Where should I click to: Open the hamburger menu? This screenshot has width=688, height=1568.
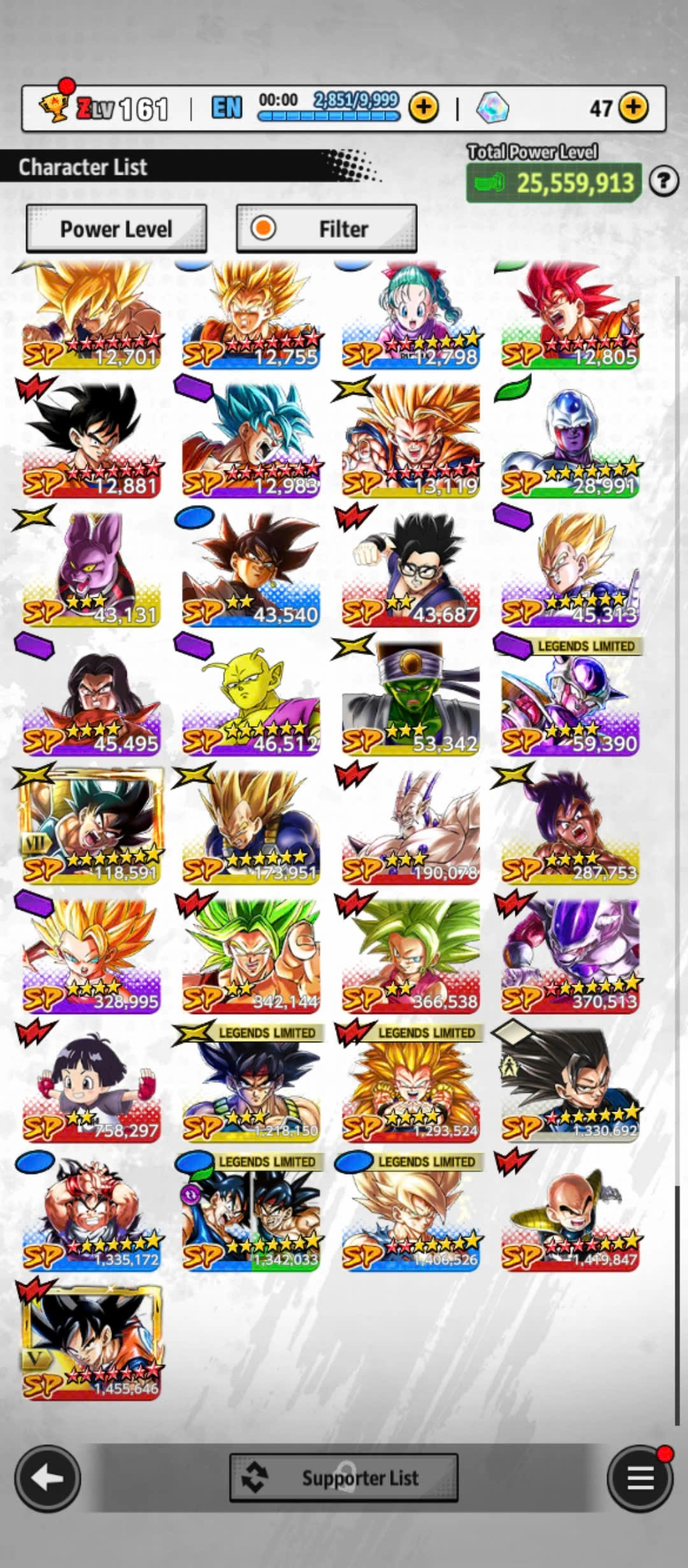point(640,1477)
